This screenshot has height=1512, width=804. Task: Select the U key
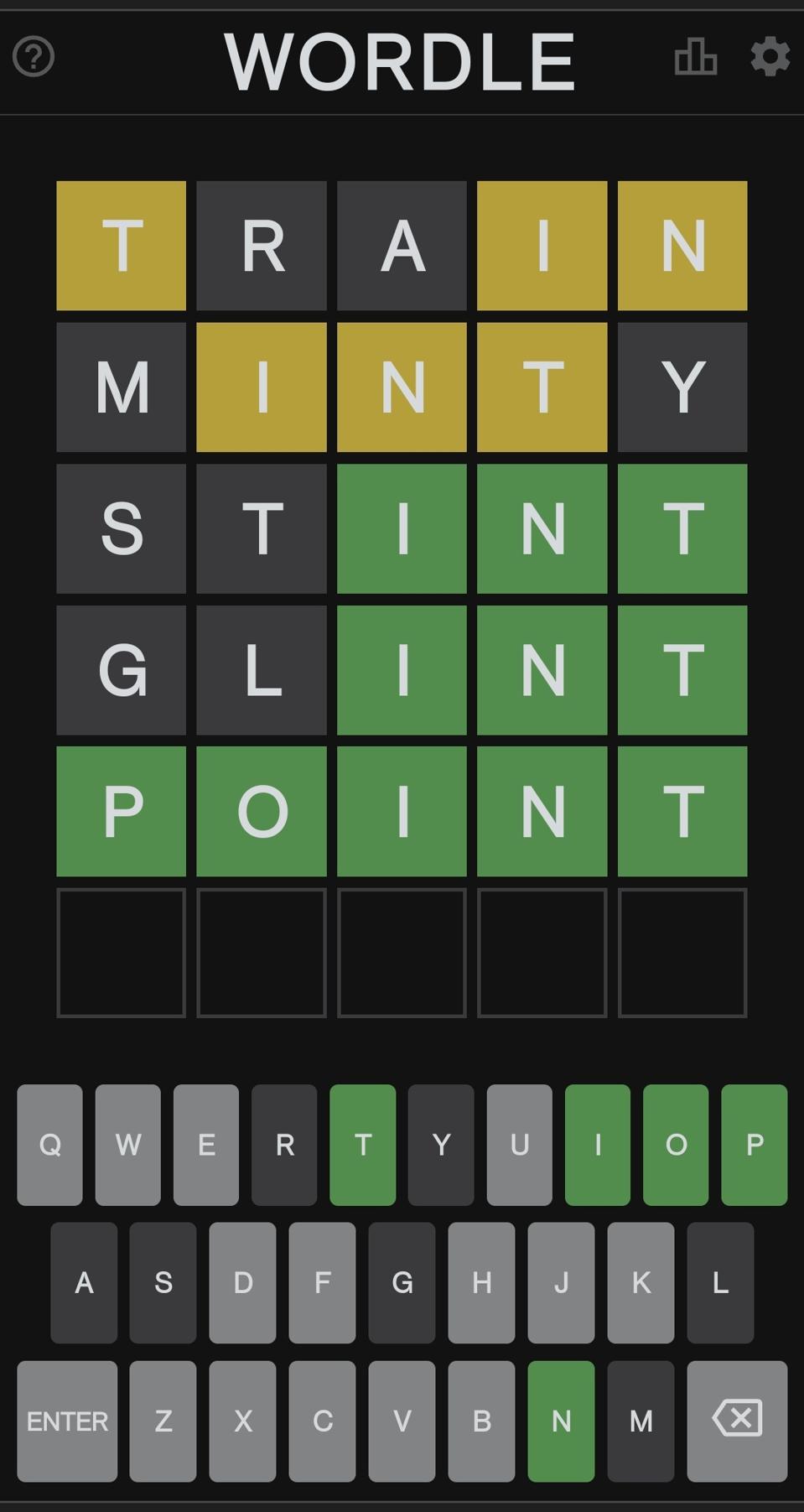point(519,1145)
